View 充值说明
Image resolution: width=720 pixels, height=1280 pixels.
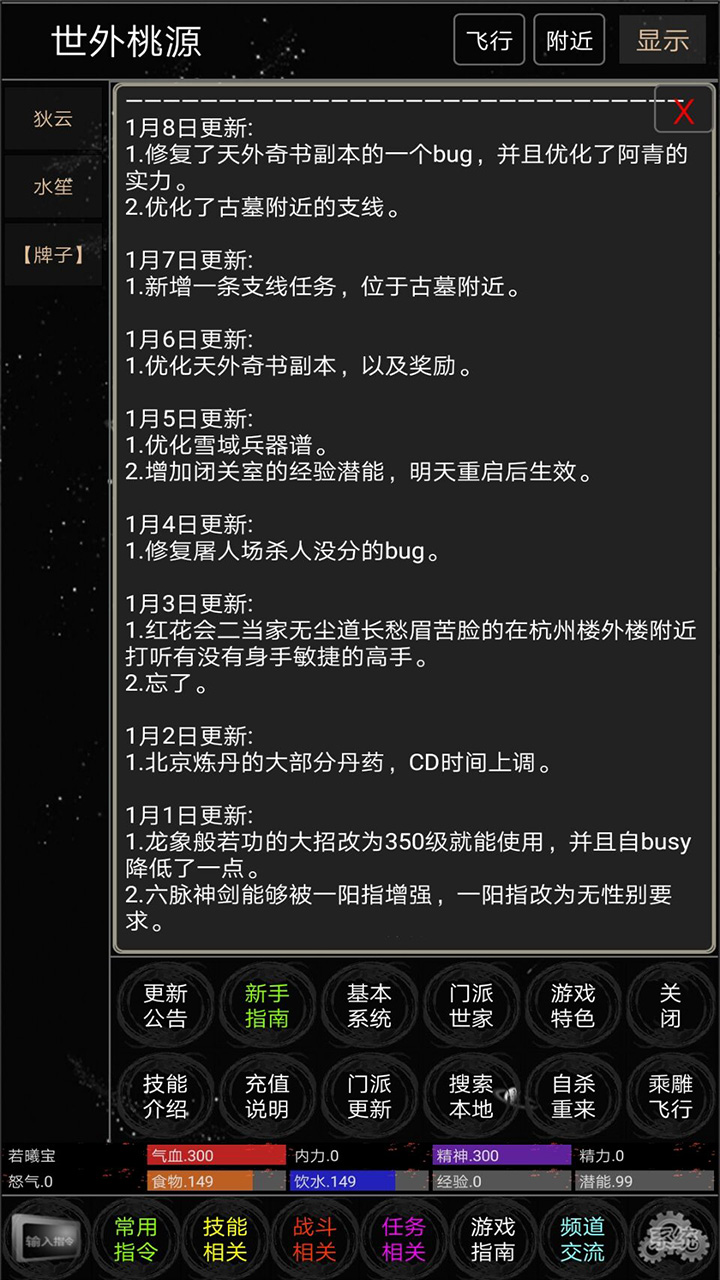pos(267,1096)
